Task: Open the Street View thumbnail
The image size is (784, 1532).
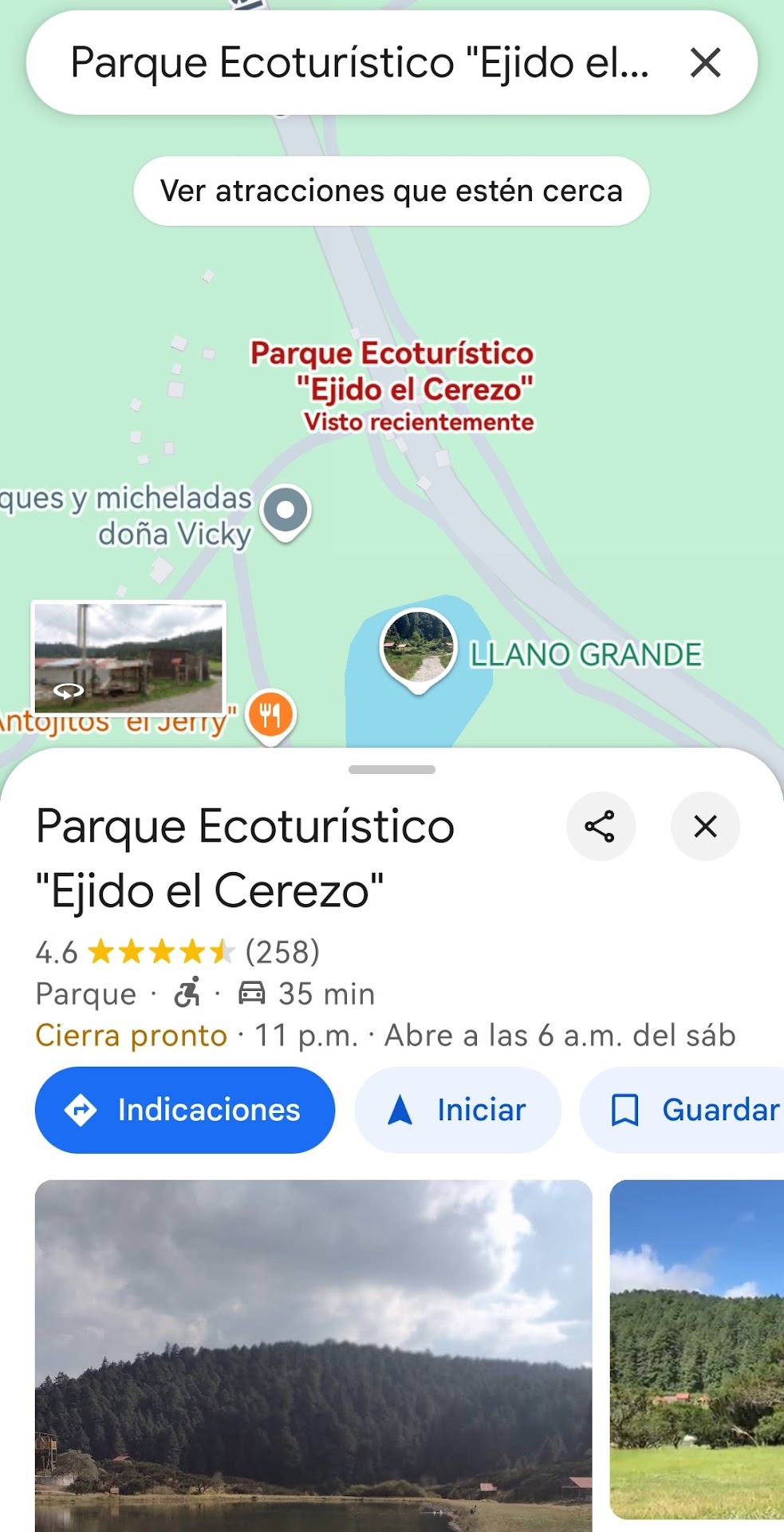Action: click(x=128, y=656)
